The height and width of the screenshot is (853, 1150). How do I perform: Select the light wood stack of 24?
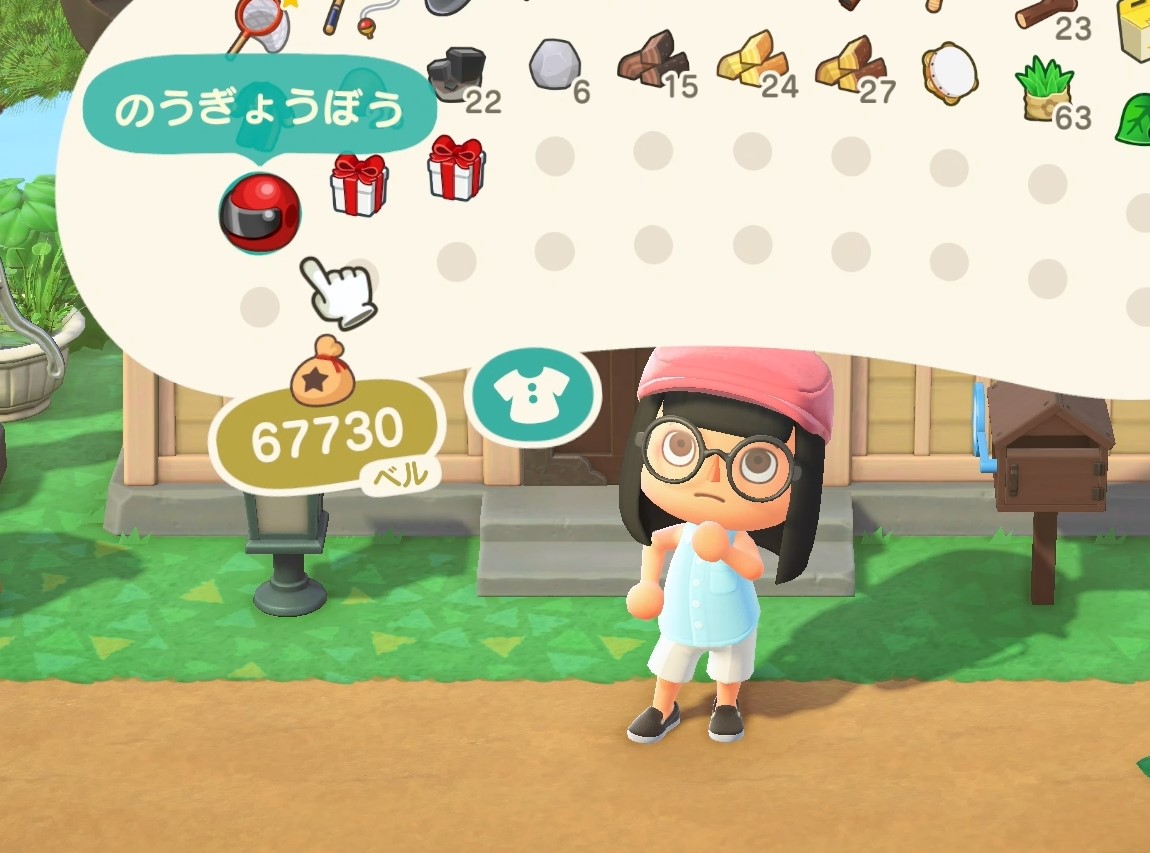point(750,62)
